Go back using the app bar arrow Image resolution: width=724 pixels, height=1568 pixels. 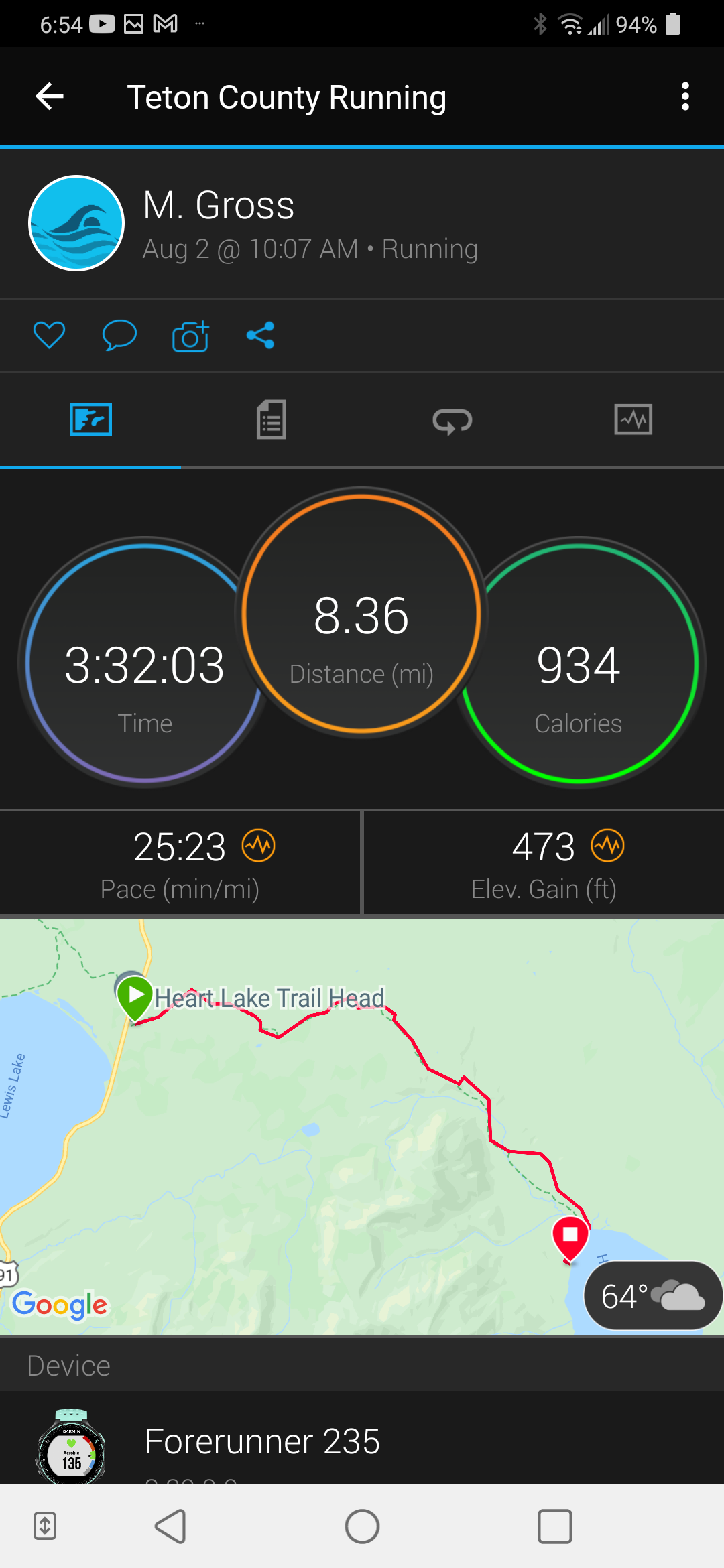click(50, 97)
